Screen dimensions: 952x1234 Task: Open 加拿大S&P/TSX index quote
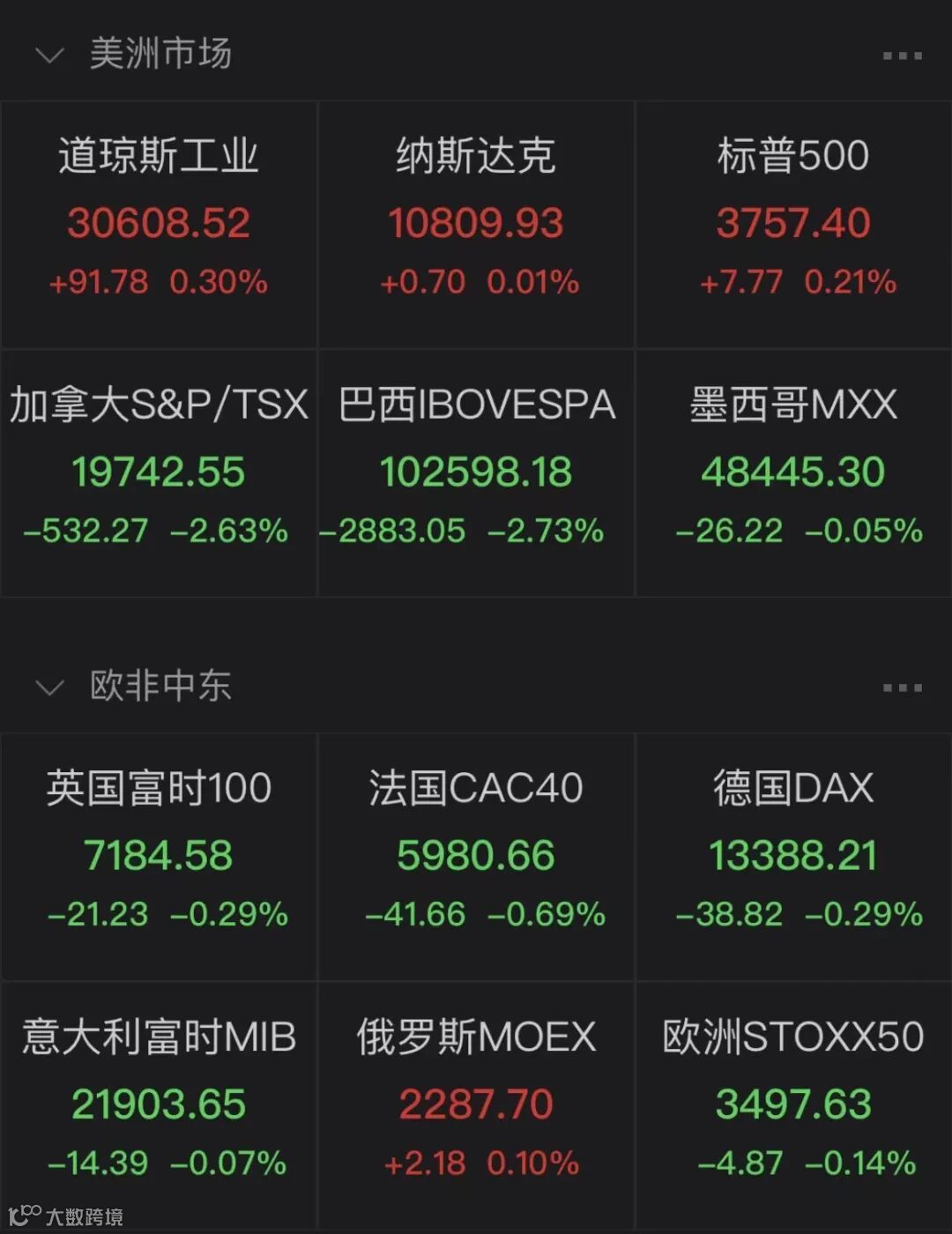coord(159,472)
